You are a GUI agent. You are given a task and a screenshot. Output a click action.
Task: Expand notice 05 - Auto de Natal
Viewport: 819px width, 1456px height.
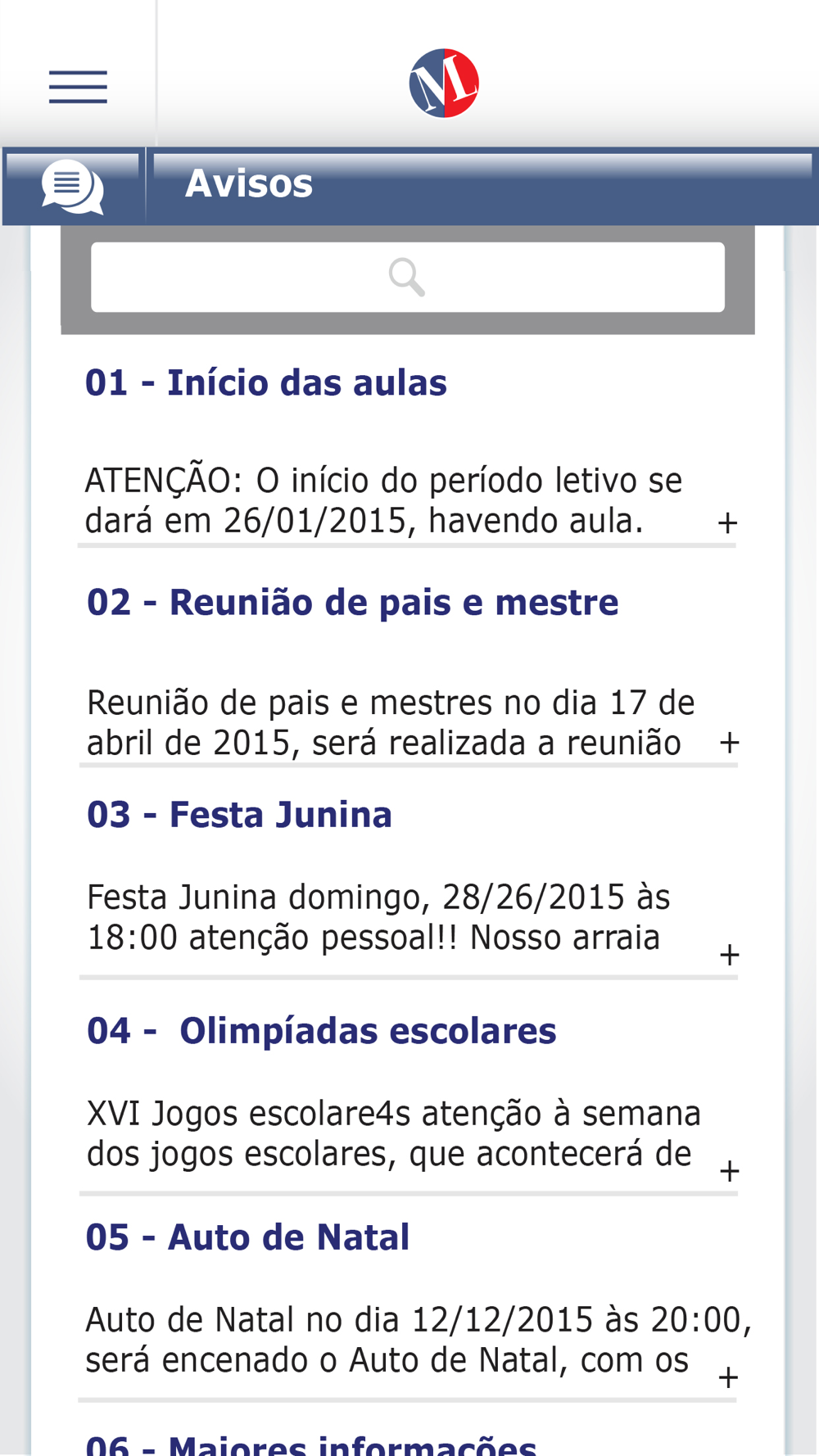(728, 1377)
